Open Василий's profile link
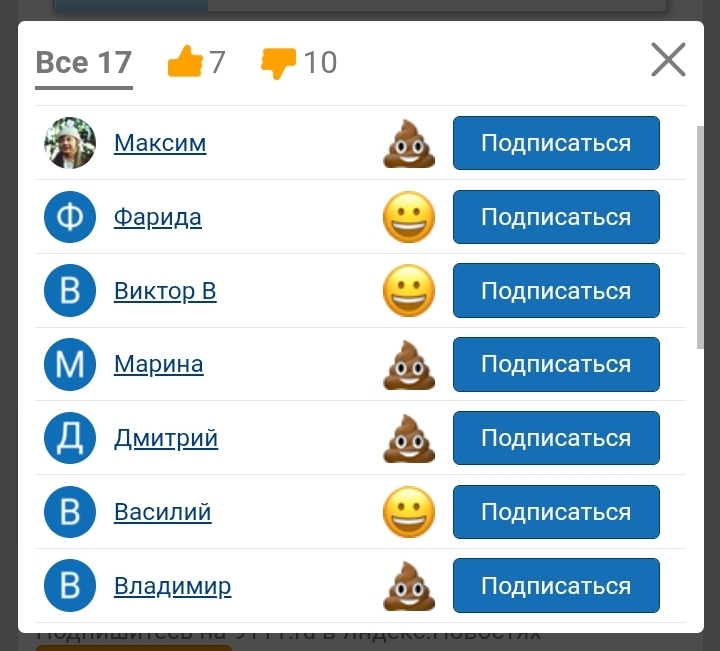The width and height of the screenshot is (720, 651). point(162,512)
